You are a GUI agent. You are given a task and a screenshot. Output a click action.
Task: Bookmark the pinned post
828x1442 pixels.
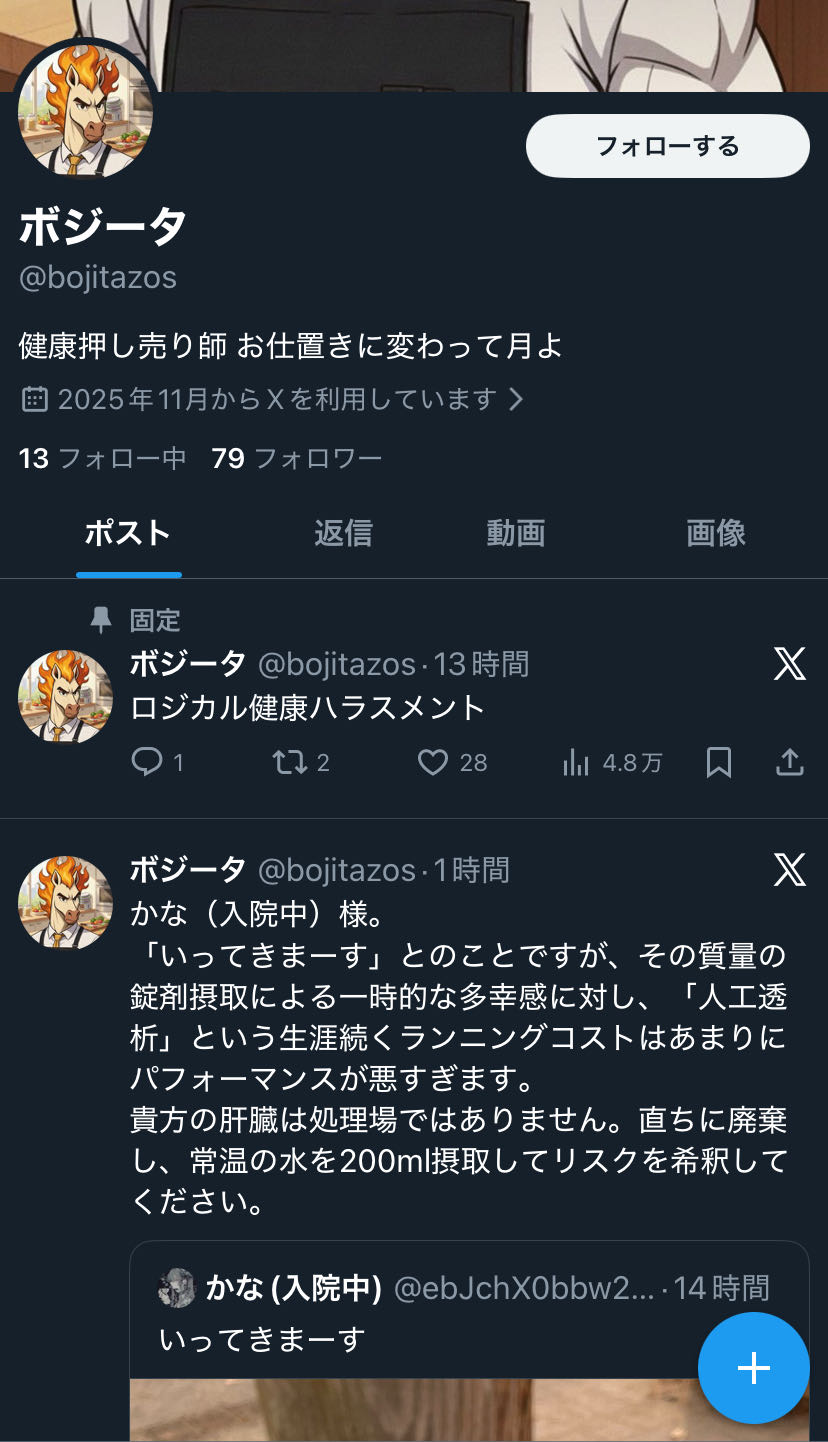pyautogui.click(x=719, y=763)
